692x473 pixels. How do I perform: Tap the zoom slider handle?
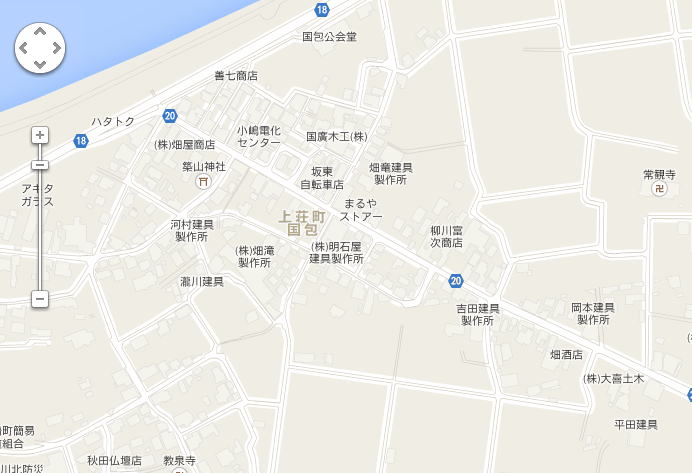tap(39, 165)
